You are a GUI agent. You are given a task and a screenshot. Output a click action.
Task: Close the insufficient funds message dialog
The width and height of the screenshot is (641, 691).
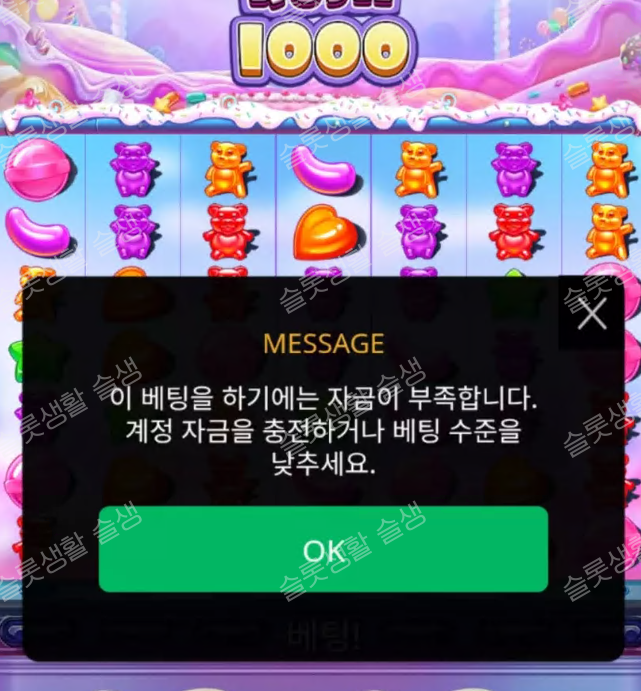(x=592, y=314)
